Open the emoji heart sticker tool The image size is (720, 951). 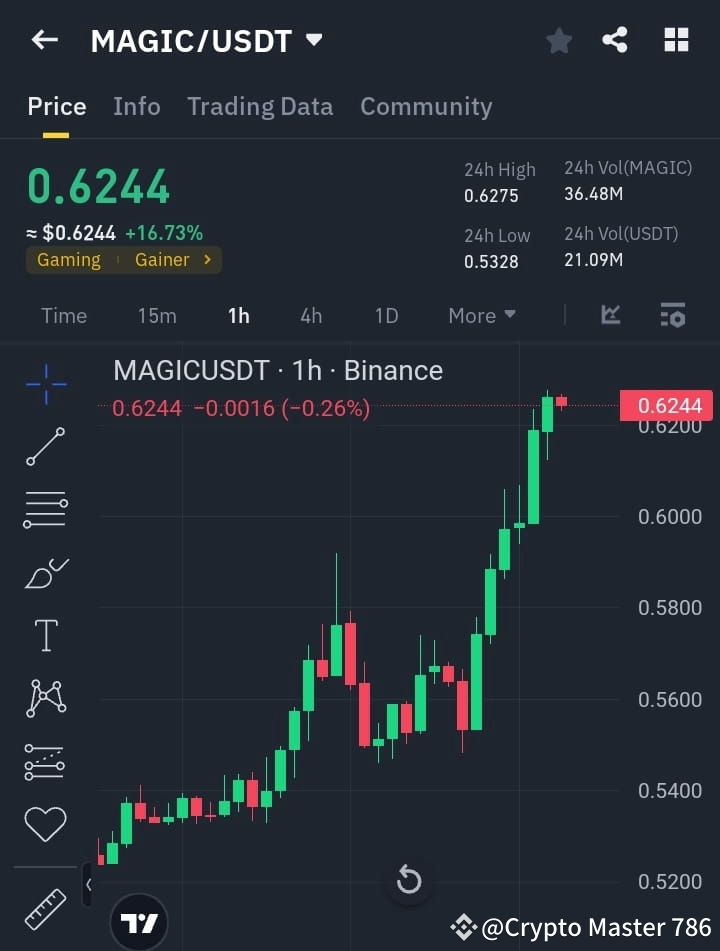coord(44,823)
